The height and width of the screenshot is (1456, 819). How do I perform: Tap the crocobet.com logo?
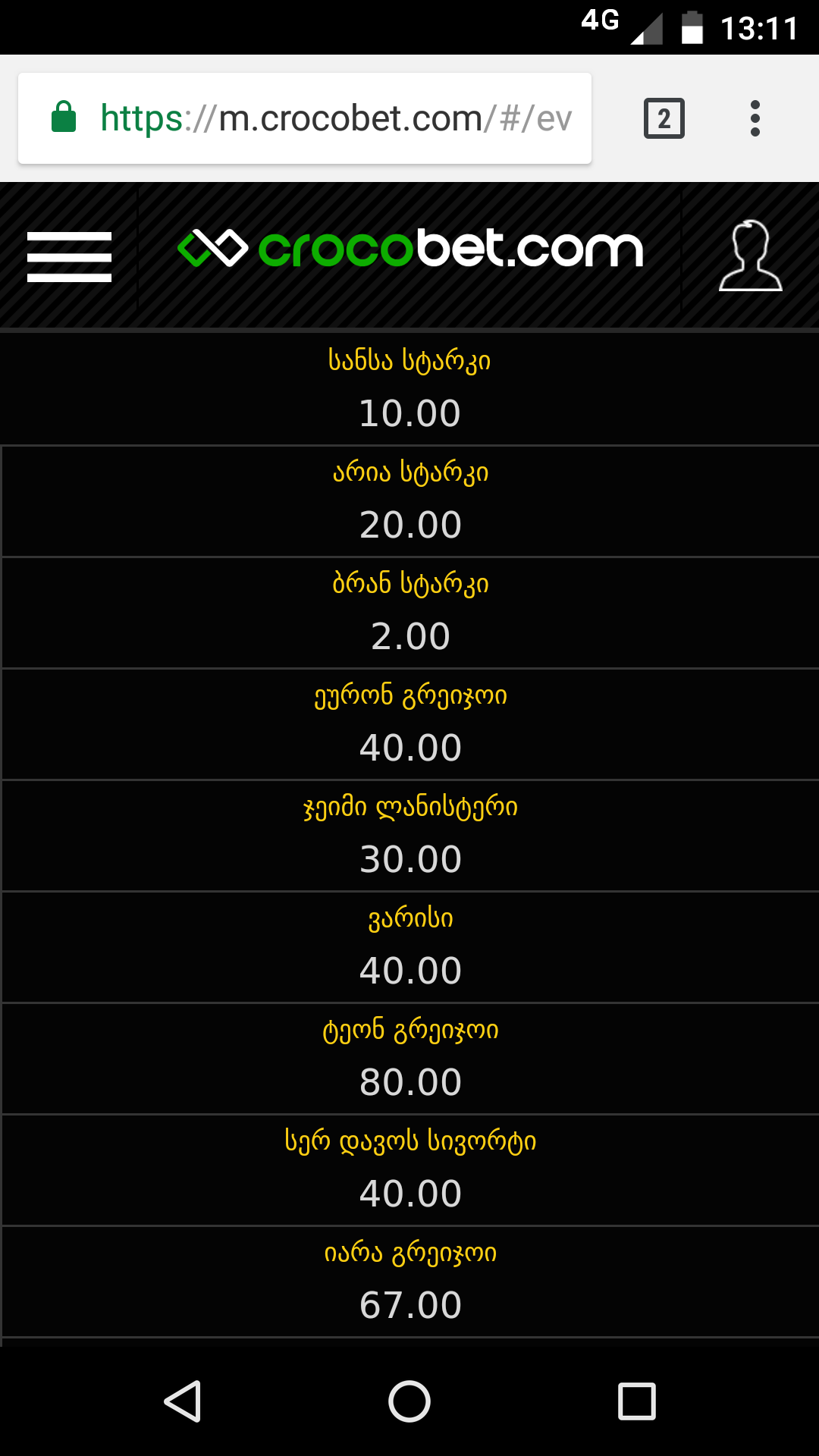click(410, 249)
